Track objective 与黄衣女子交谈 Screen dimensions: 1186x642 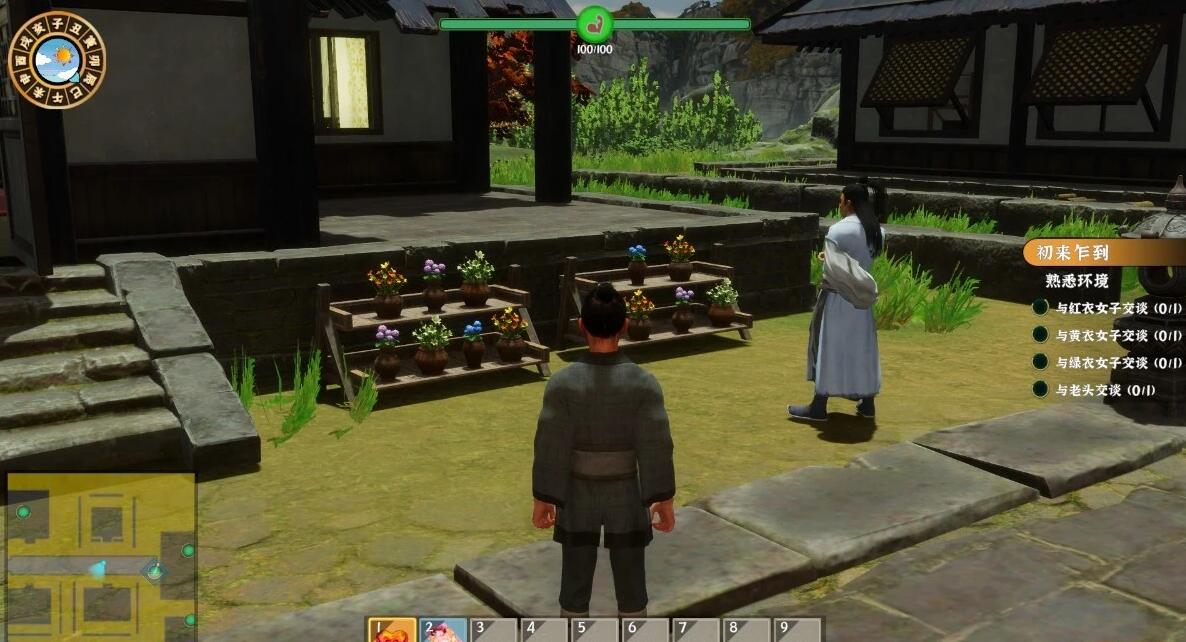1104,335
